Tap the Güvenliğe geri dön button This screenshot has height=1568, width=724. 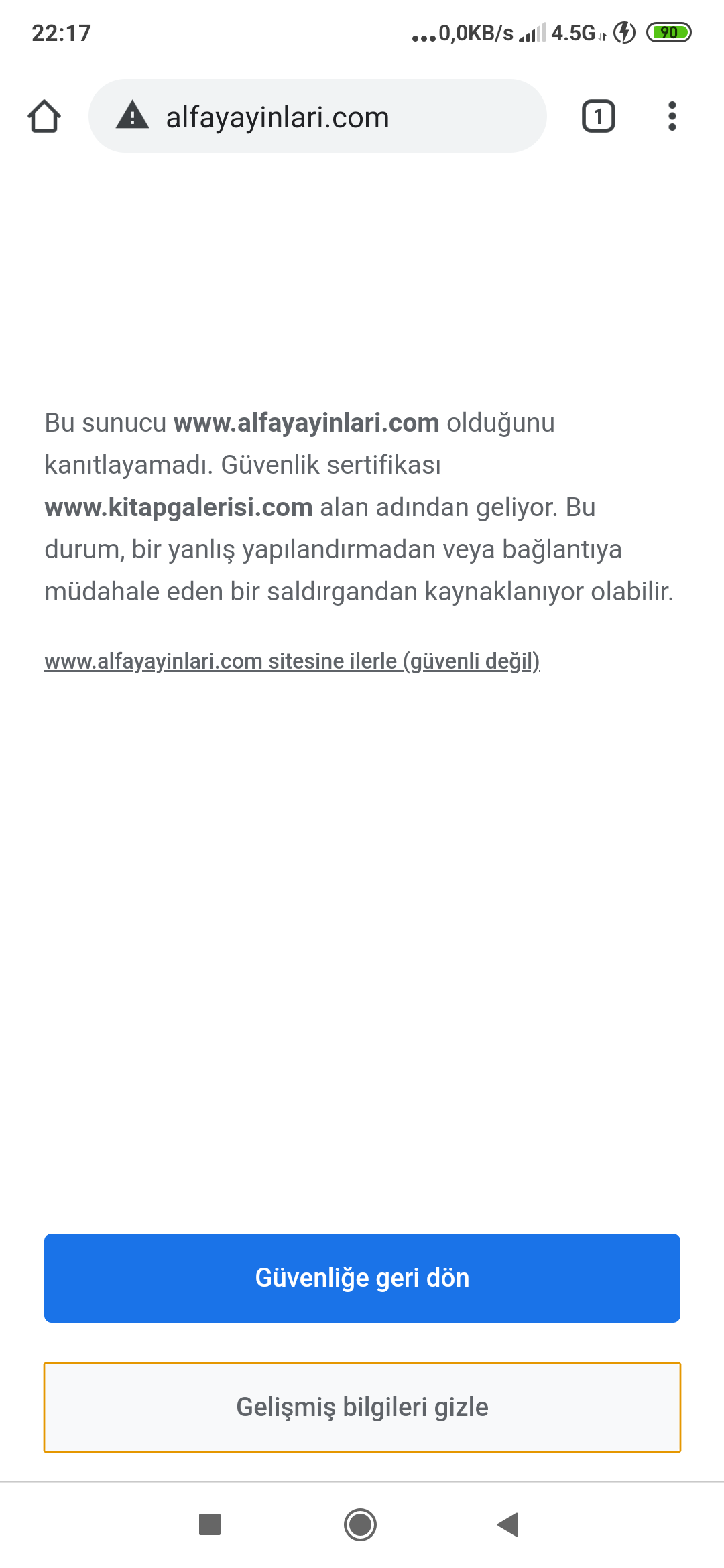pyautogui.click(x=362, y=1278)
